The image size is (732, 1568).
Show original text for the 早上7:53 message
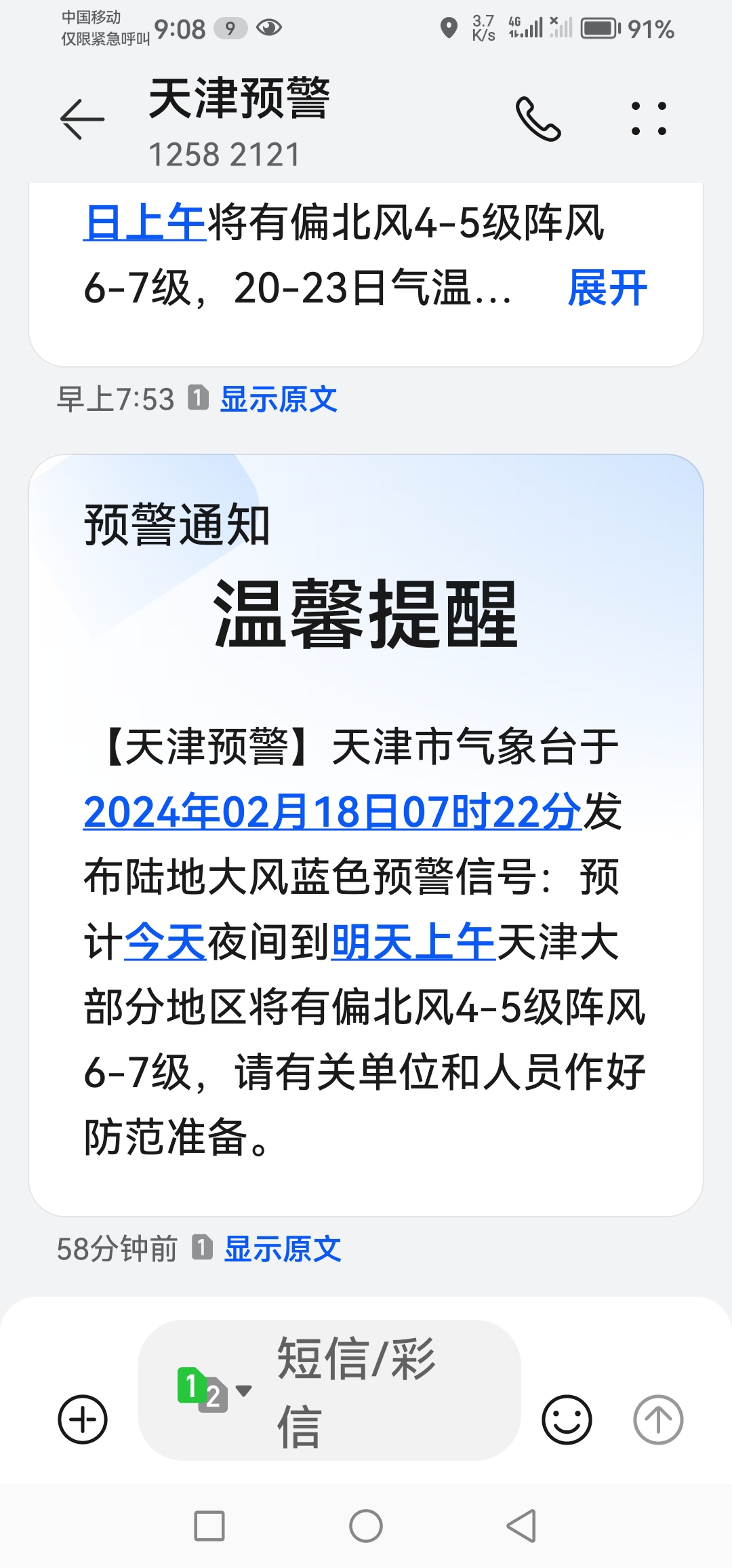(x=279, y=399)
